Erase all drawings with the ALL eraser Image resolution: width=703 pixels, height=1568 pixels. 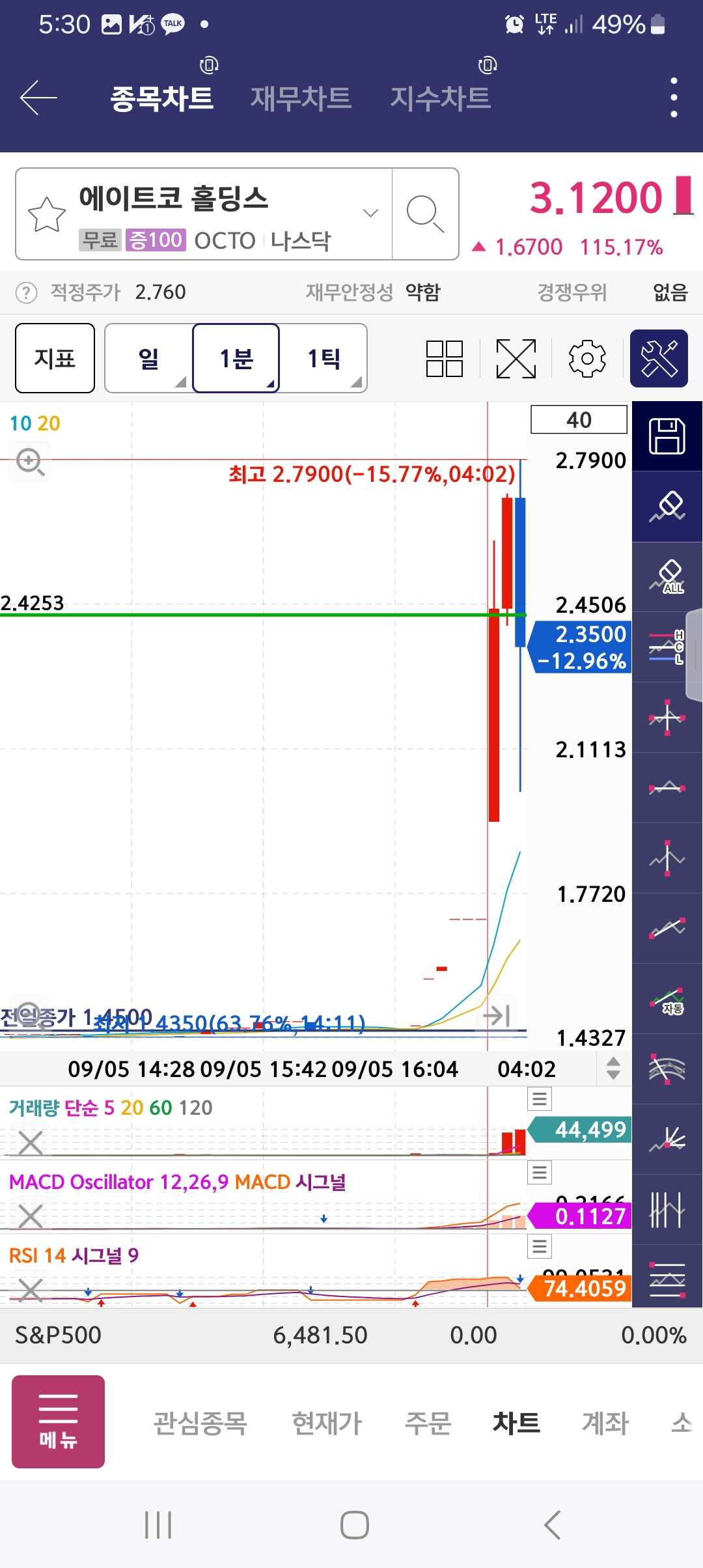[667, 577]
